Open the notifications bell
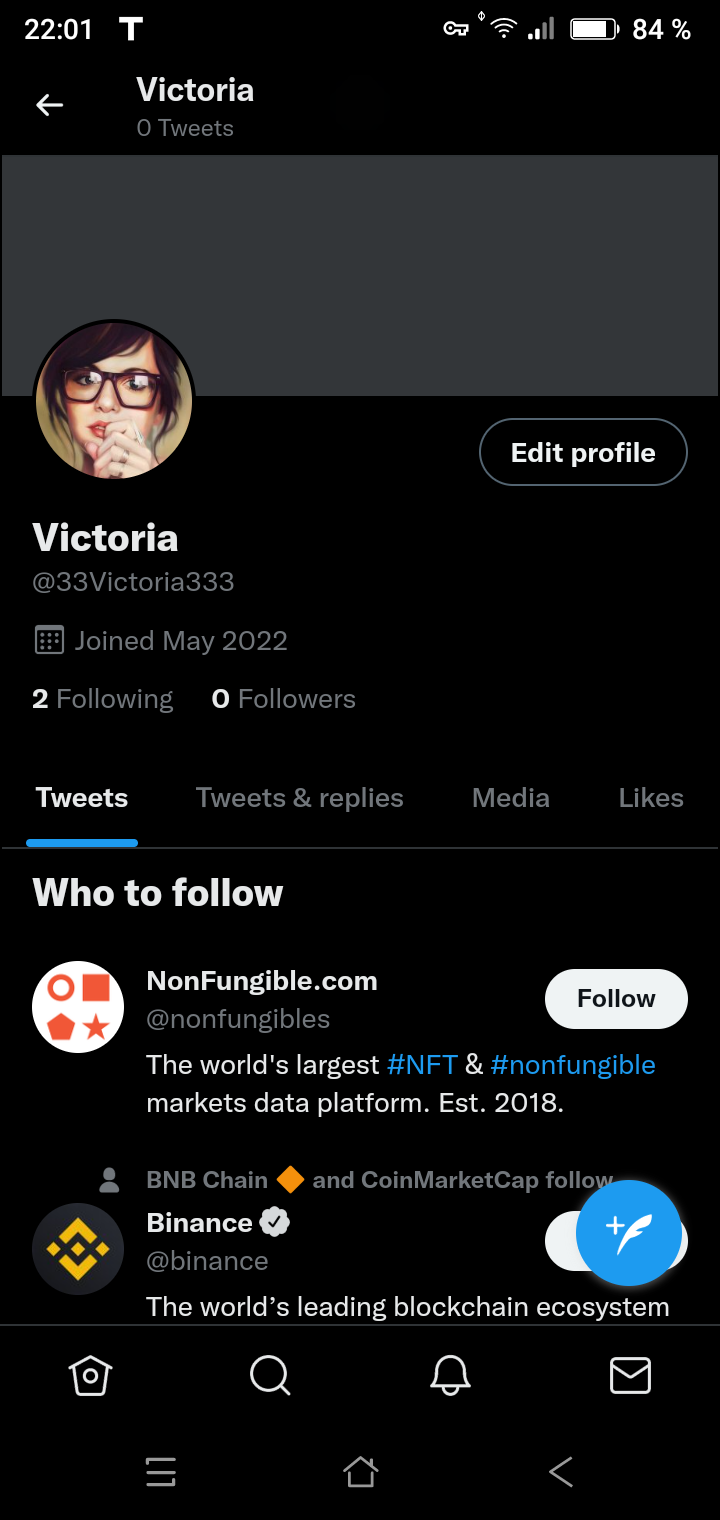 [450, 1376]
